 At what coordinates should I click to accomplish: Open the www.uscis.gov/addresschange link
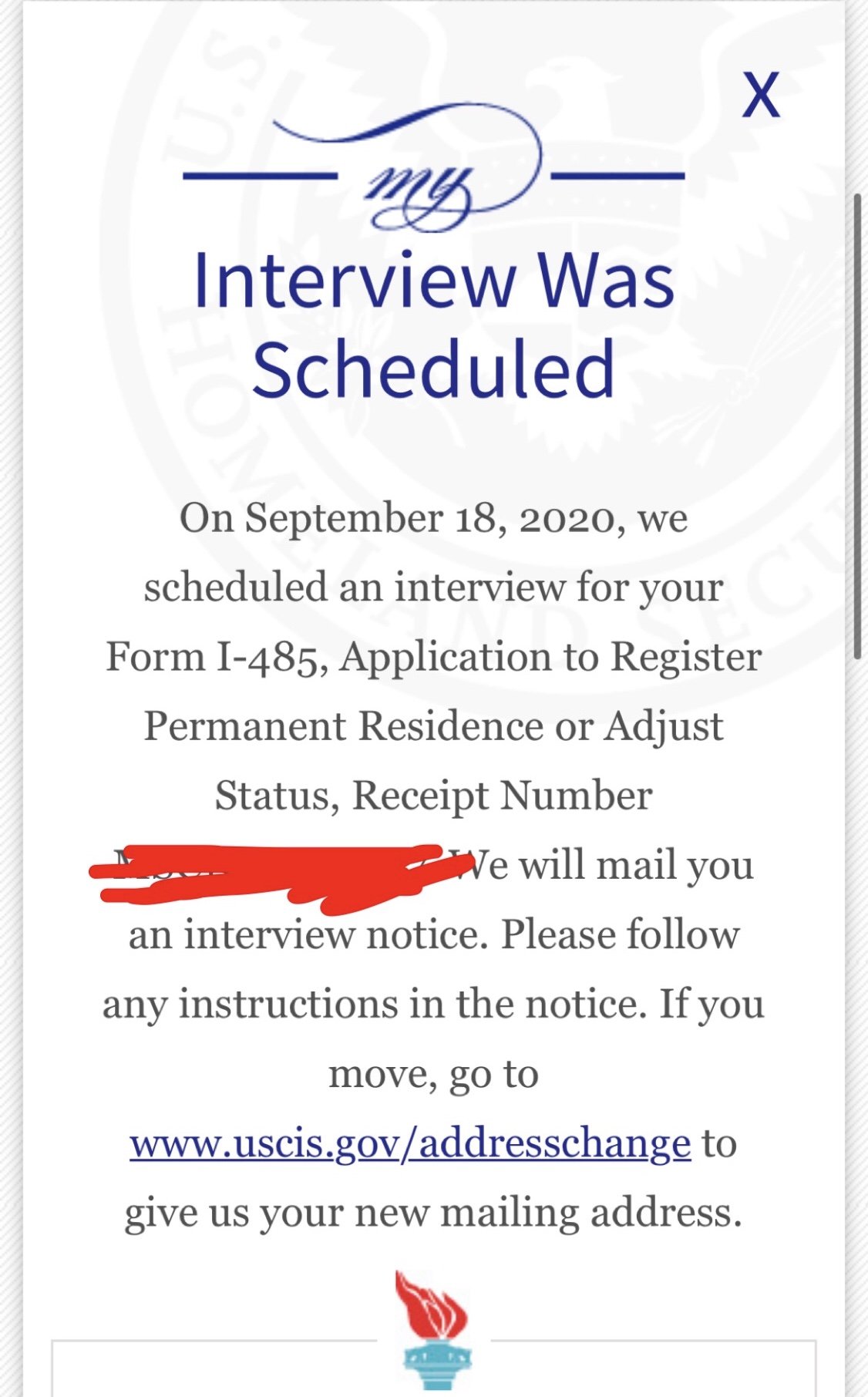410,1144
